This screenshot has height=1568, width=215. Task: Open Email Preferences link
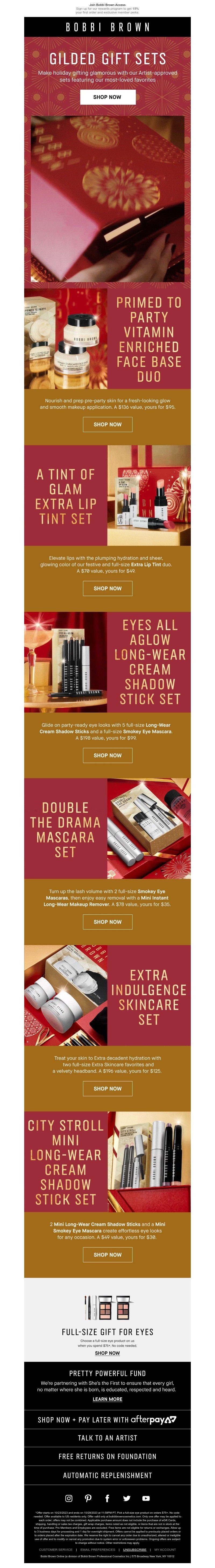tap(98, 1550)
